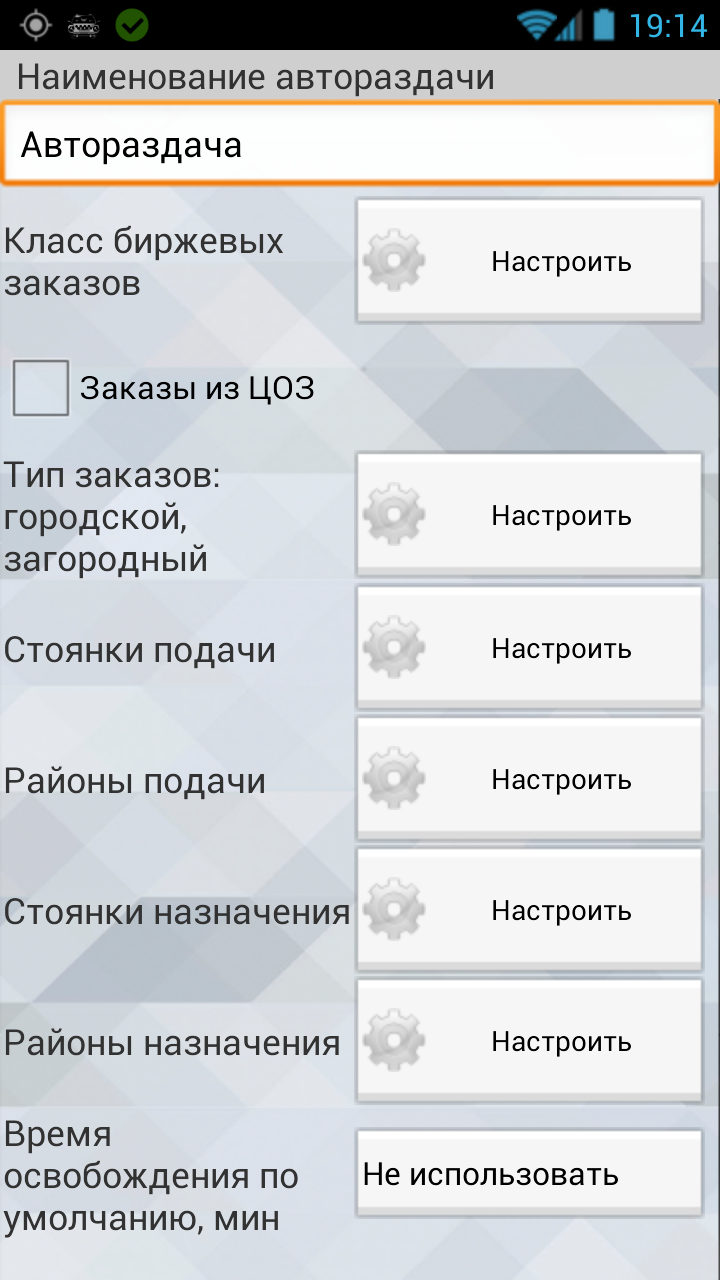This screenshot has height=1280, width=720.
Task: Tap the Автораздача name input field
Action: tap(360, 146)
